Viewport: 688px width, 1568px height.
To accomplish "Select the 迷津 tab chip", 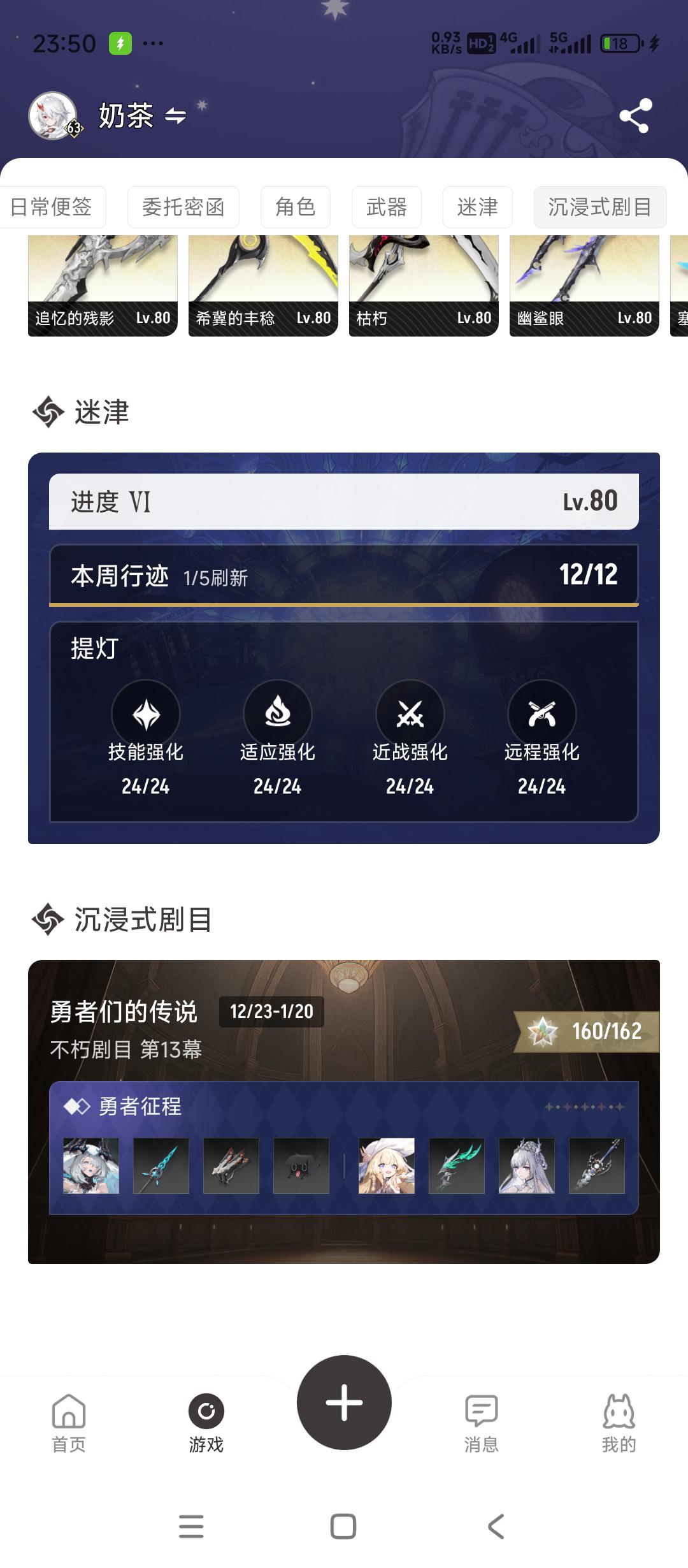I will (x=477, y=207).
